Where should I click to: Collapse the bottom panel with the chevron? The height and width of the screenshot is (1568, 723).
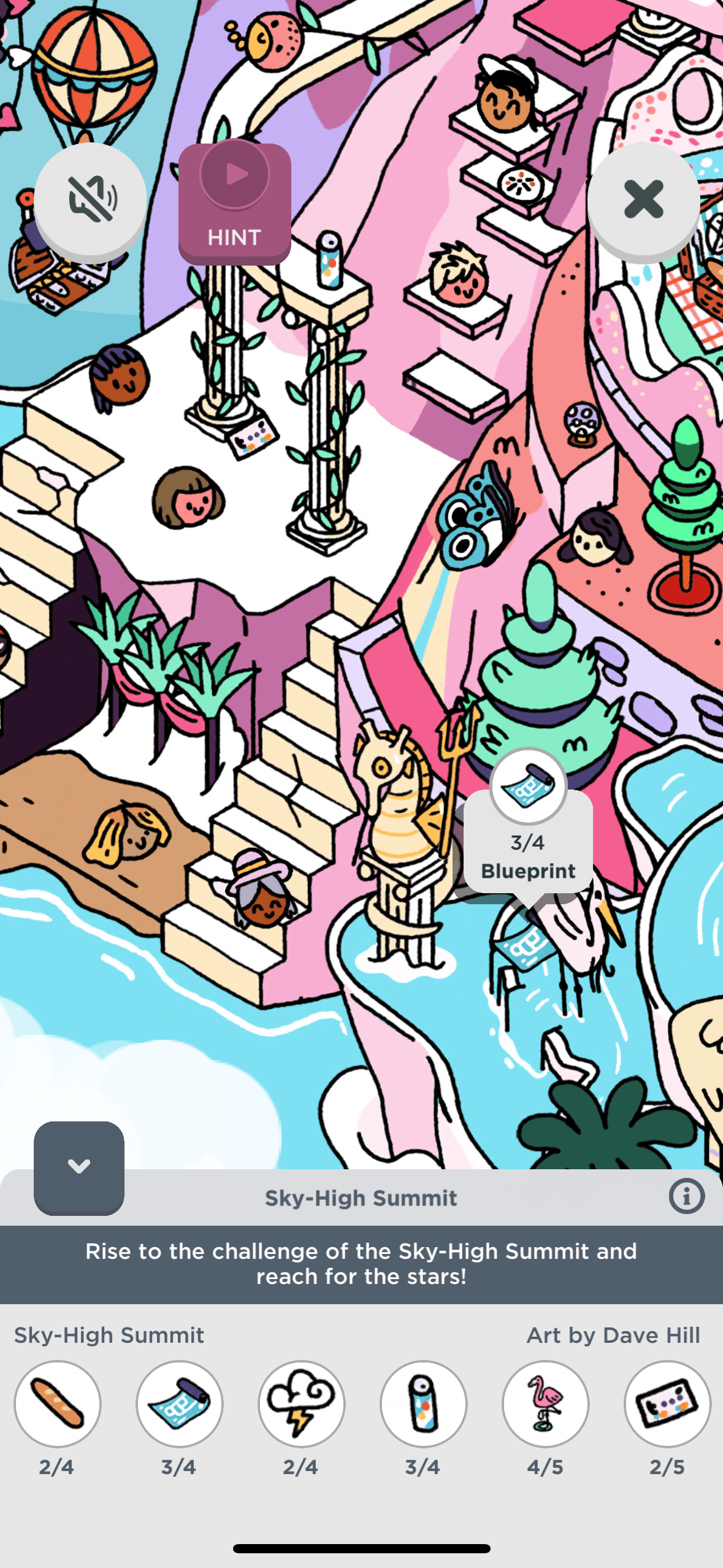(x=79, y=1166)
